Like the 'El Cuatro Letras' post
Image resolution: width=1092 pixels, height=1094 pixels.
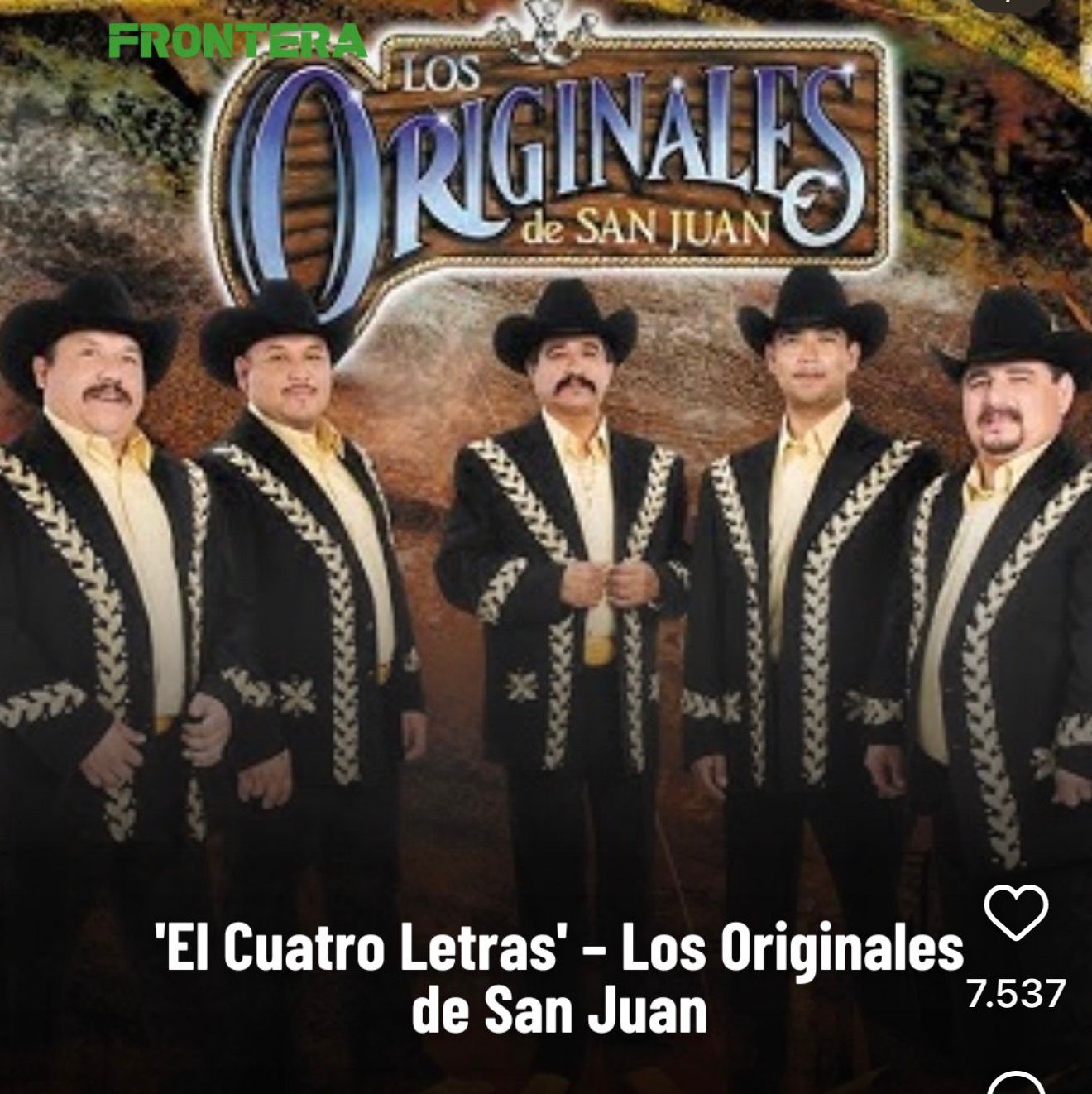coord(1017,913)
